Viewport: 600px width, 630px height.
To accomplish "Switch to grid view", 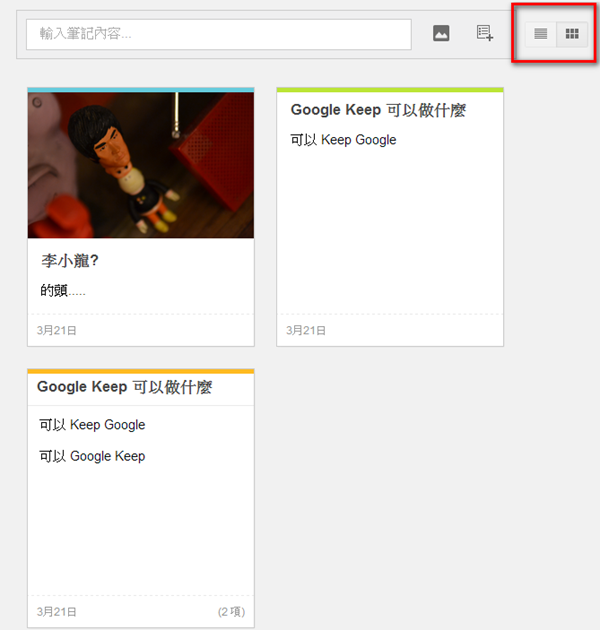I will point(572,34).
